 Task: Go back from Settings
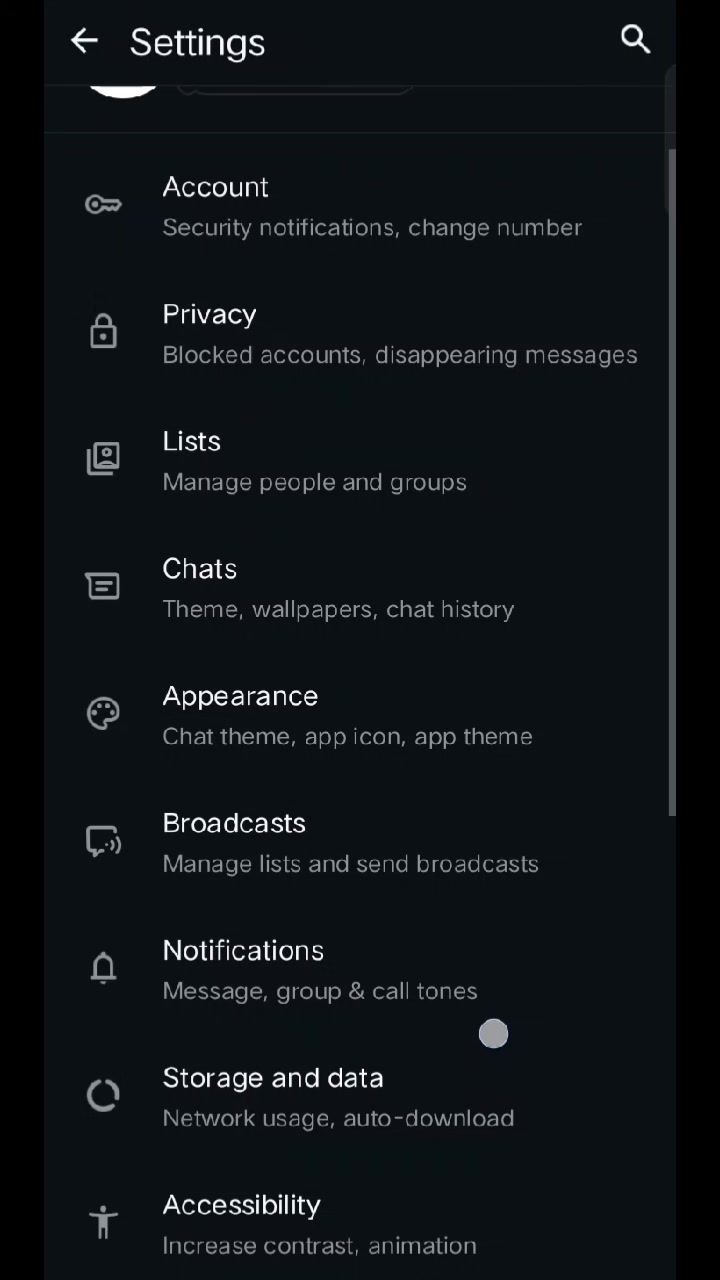[x=84, y=41]
